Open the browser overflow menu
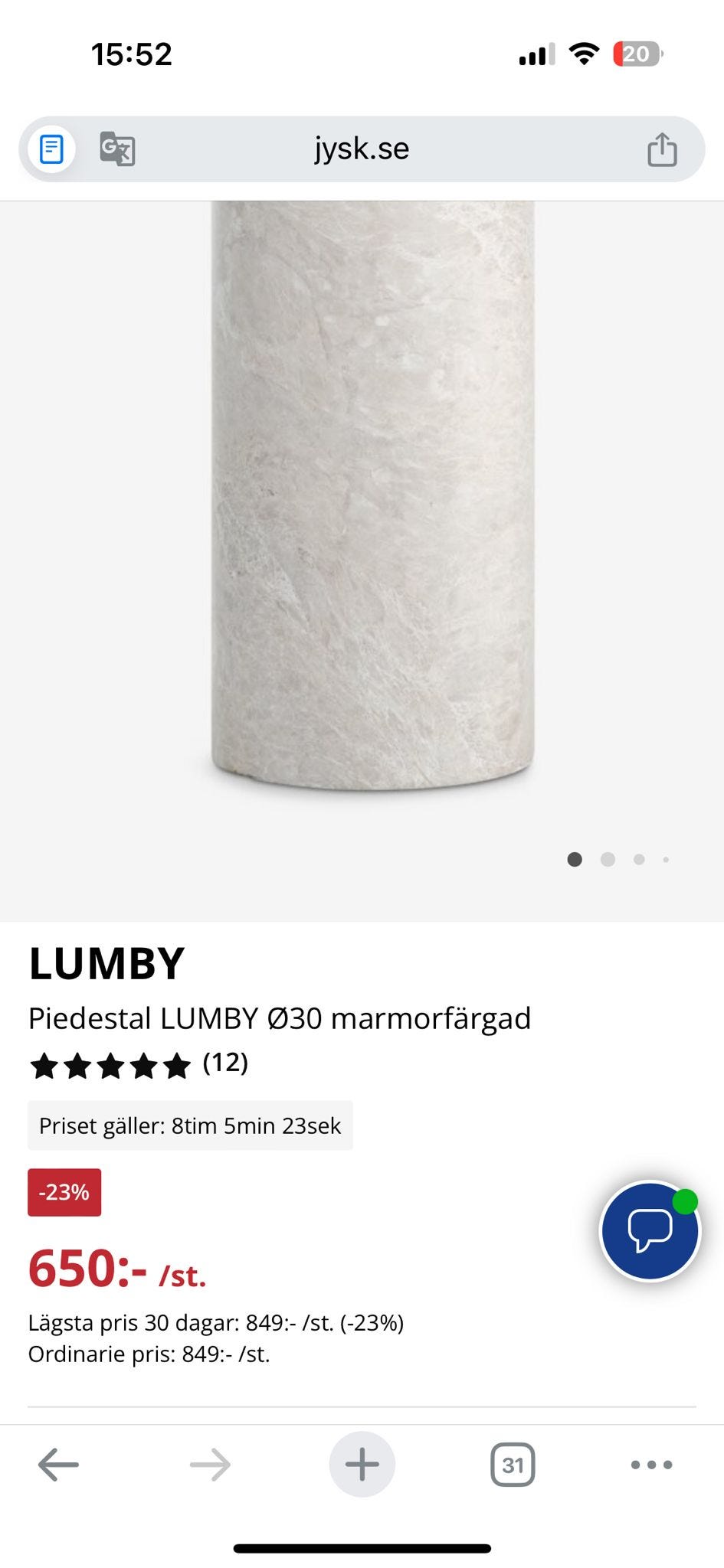This screenshot has height=1568, width=724. [651, 1465]
